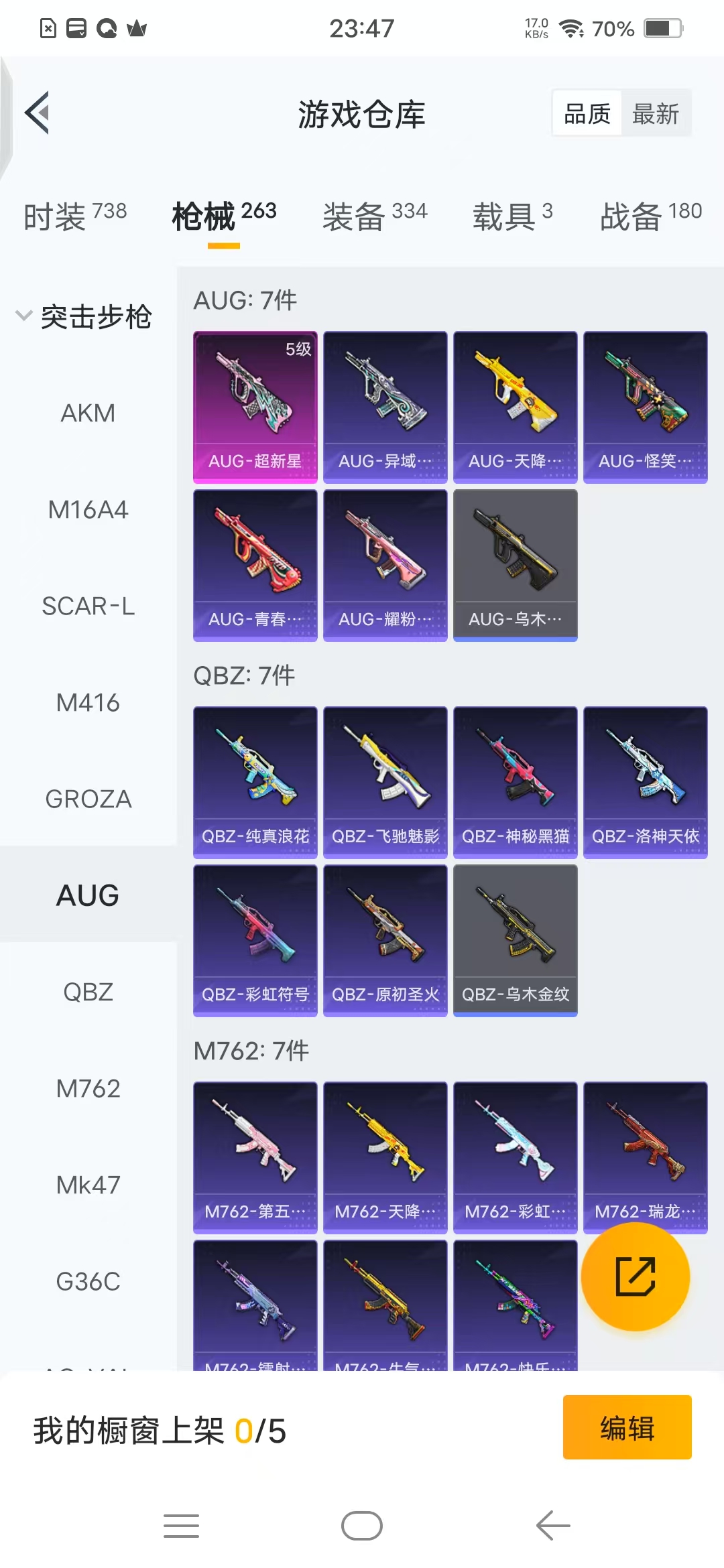Open the QBZ-神秘黑猫 skin
This screenshot has width=724, height=1568.
515,782
